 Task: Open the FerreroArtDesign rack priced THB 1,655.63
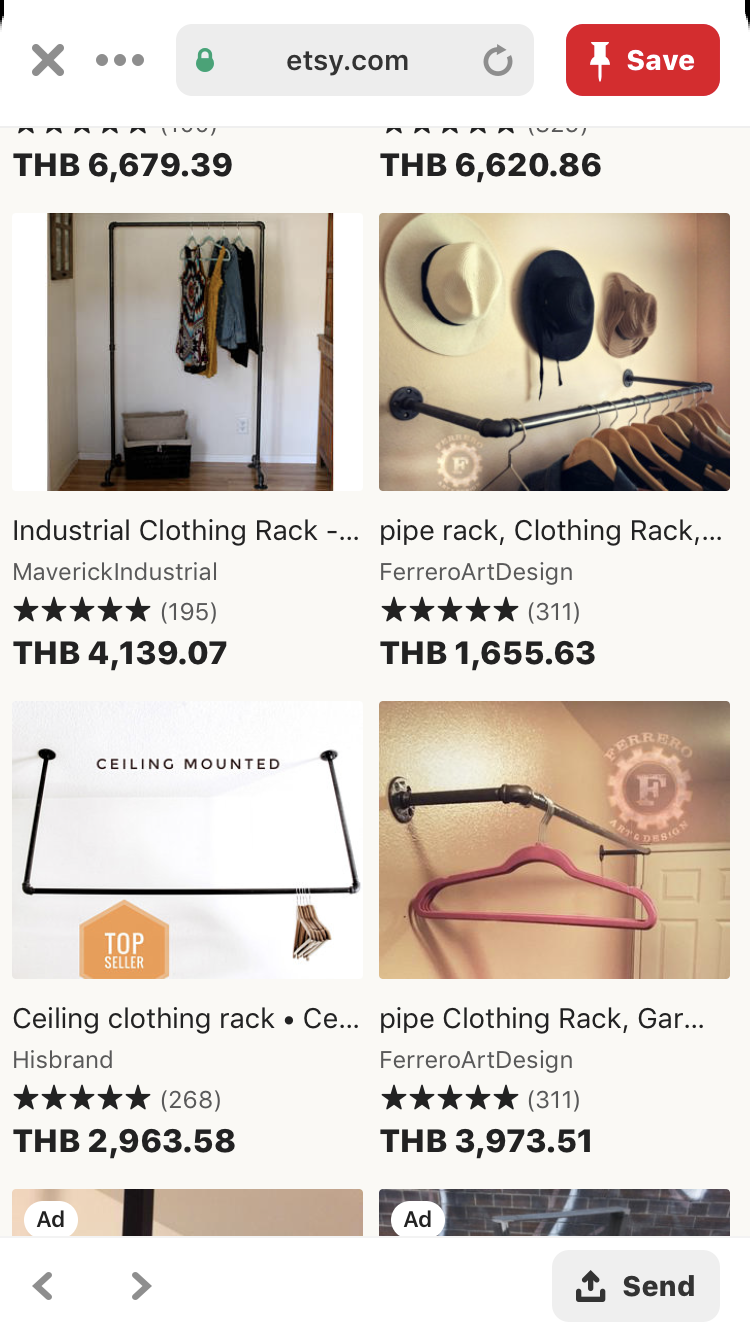pos(554,352)
